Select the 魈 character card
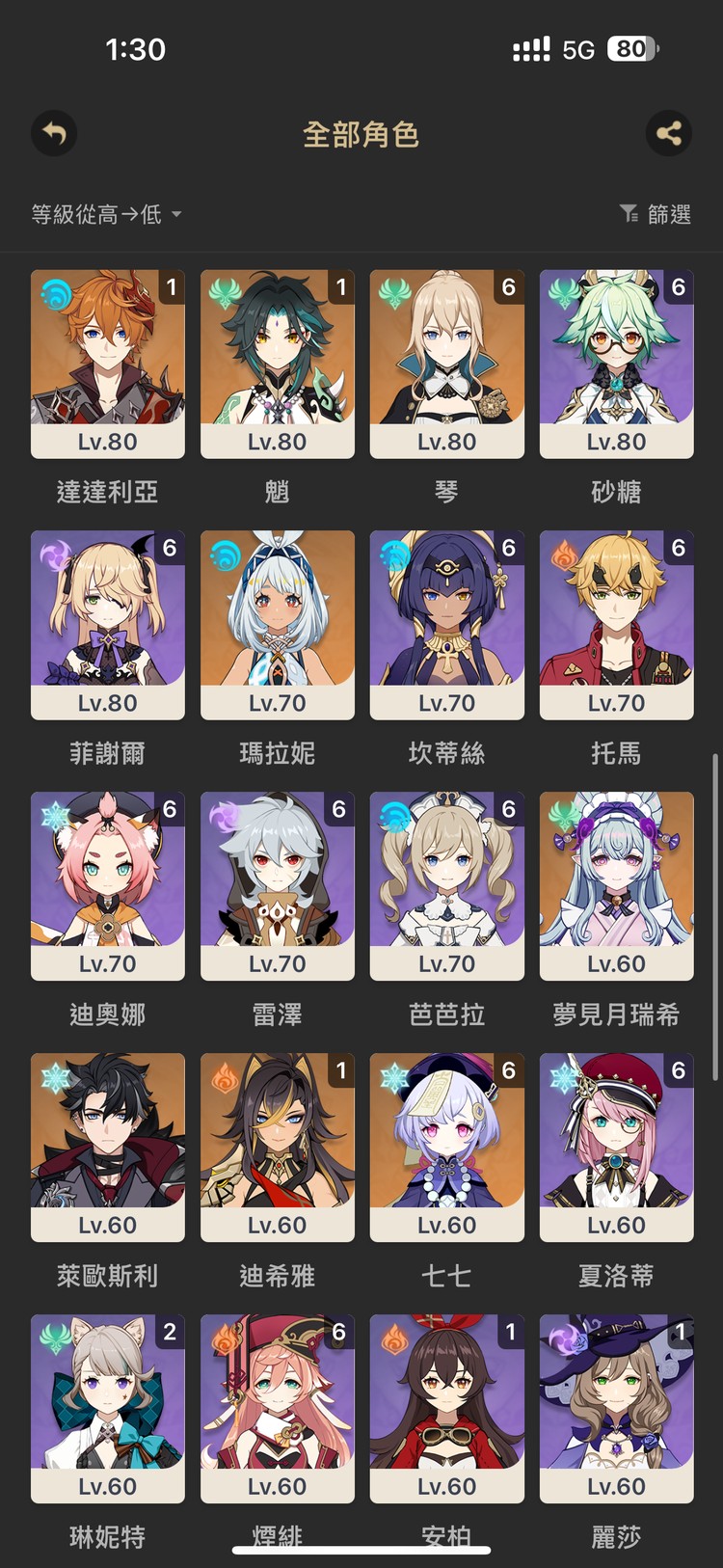This screenshot has height=1568, width=723. pos(277,364)
